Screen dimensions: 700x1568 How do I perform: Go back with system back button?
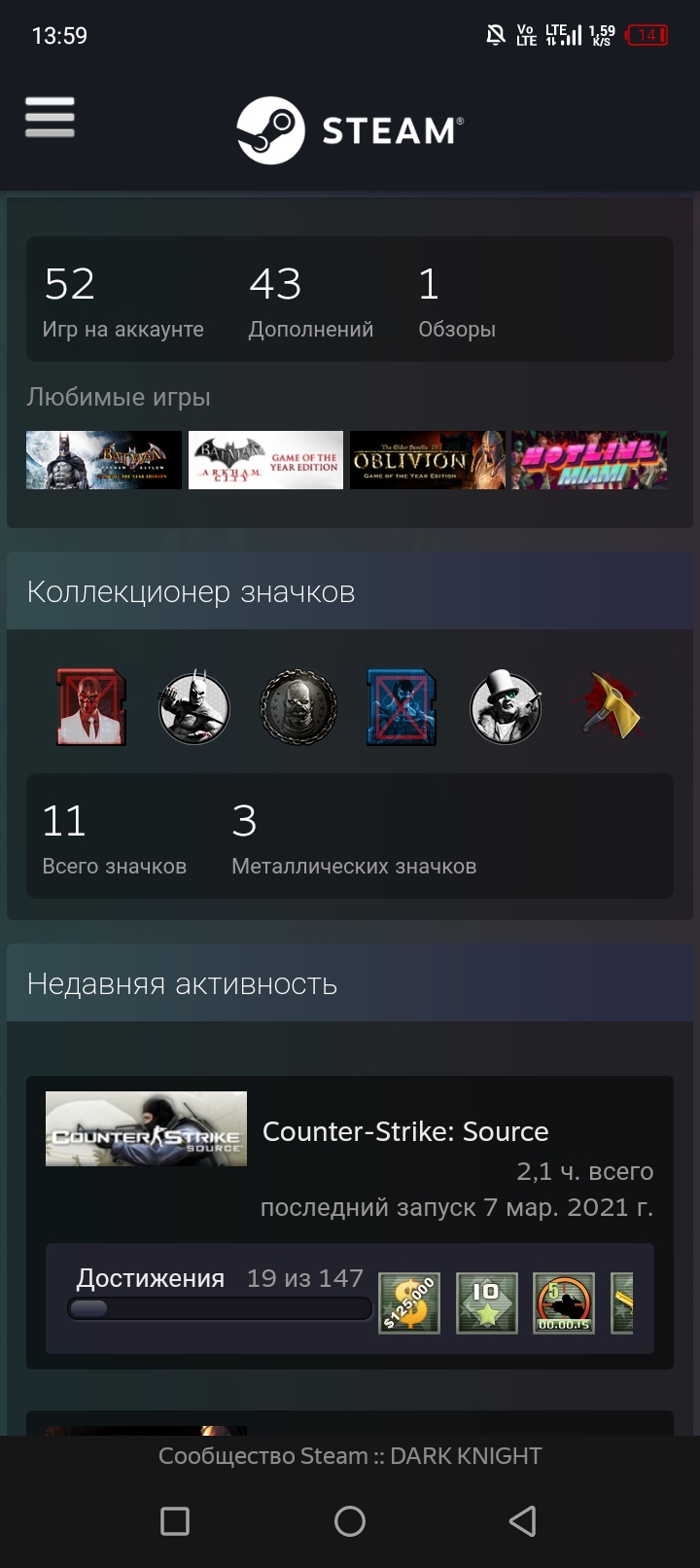(x=523, y=1521)
